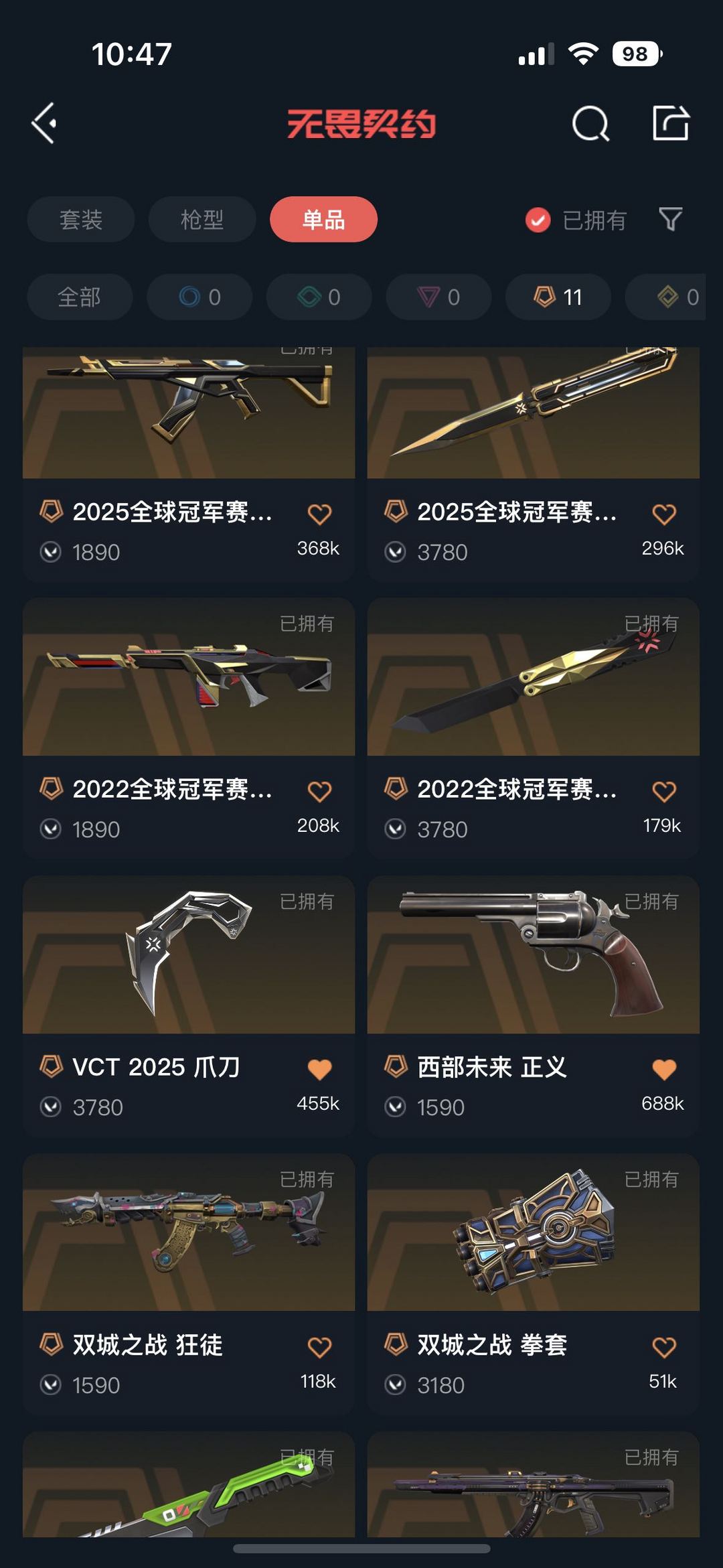Like the 2025全球冠军赛 item priced 3780
This screenshot has height=1568, width=723.
[x=664, y=514]
